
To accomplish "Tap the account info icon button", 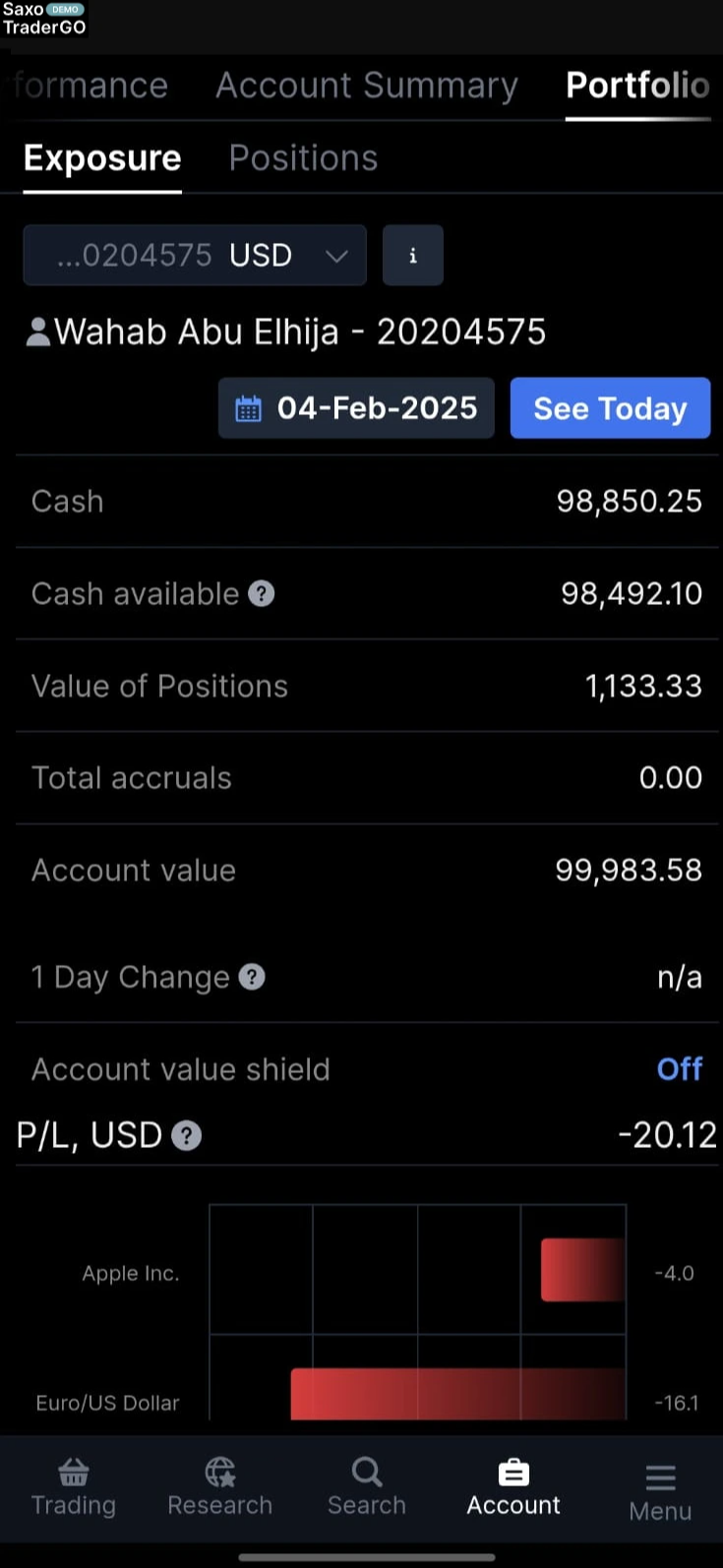I will click(413, 255).
